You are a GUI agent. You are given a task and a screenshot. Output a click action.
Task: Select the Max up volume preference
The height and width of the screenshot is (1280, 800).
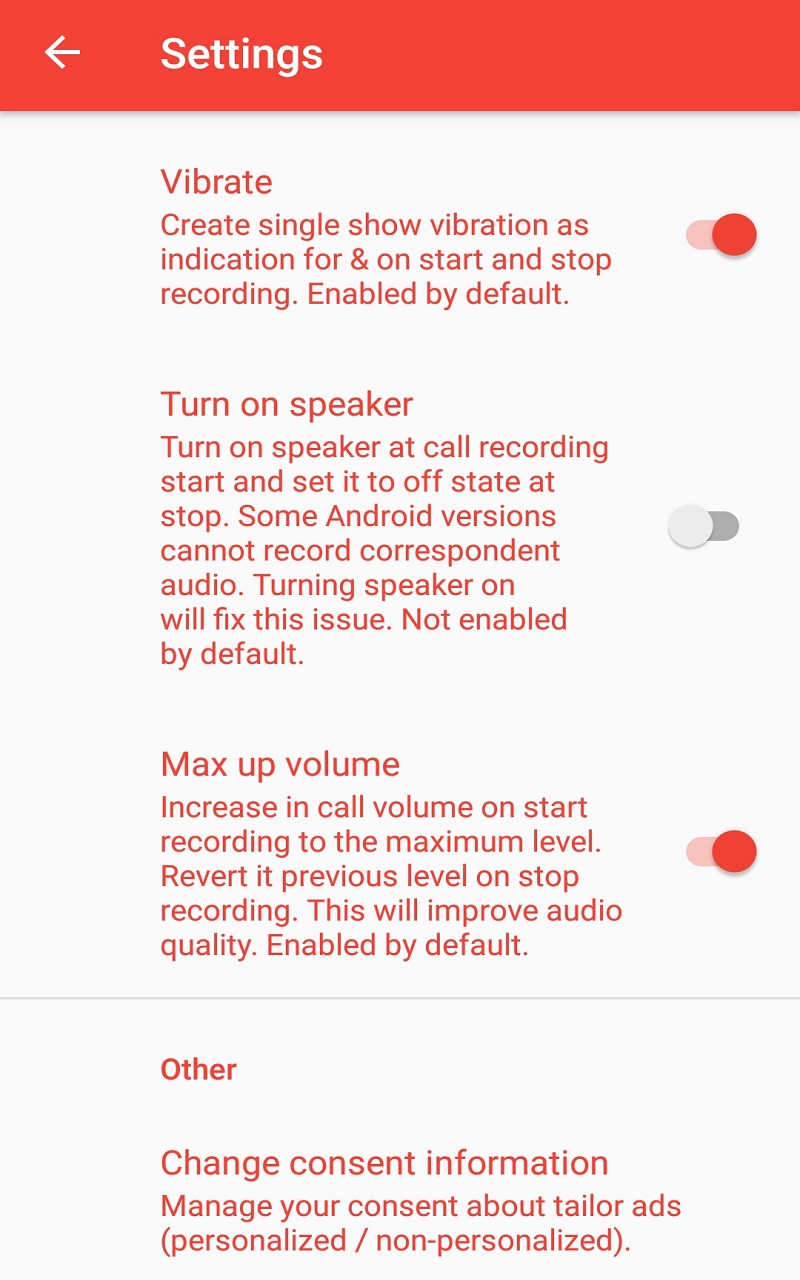coord(280,763)
